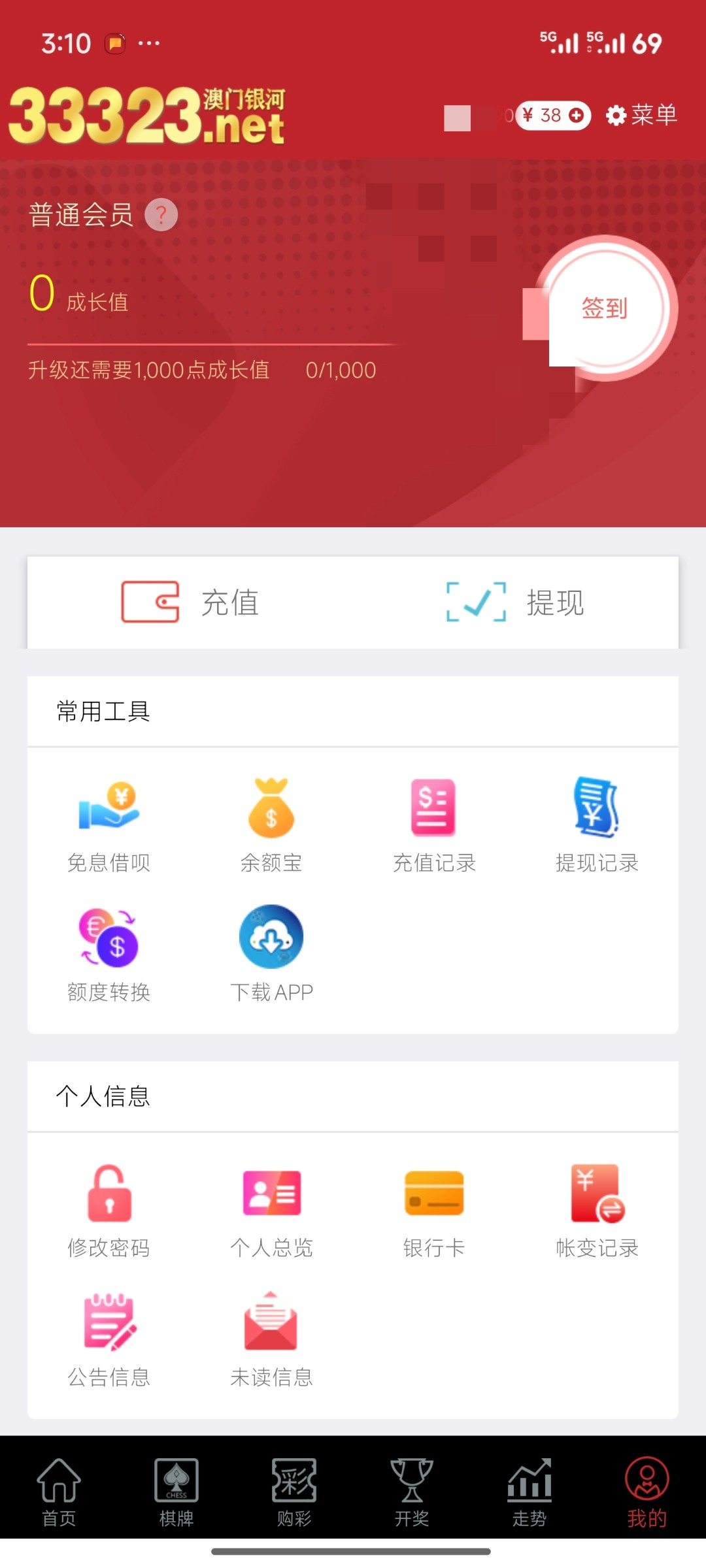This screenshot has height=1568, width=706.
Task: Open the 菜单 settings menu
Action: (x=641, y=115)
